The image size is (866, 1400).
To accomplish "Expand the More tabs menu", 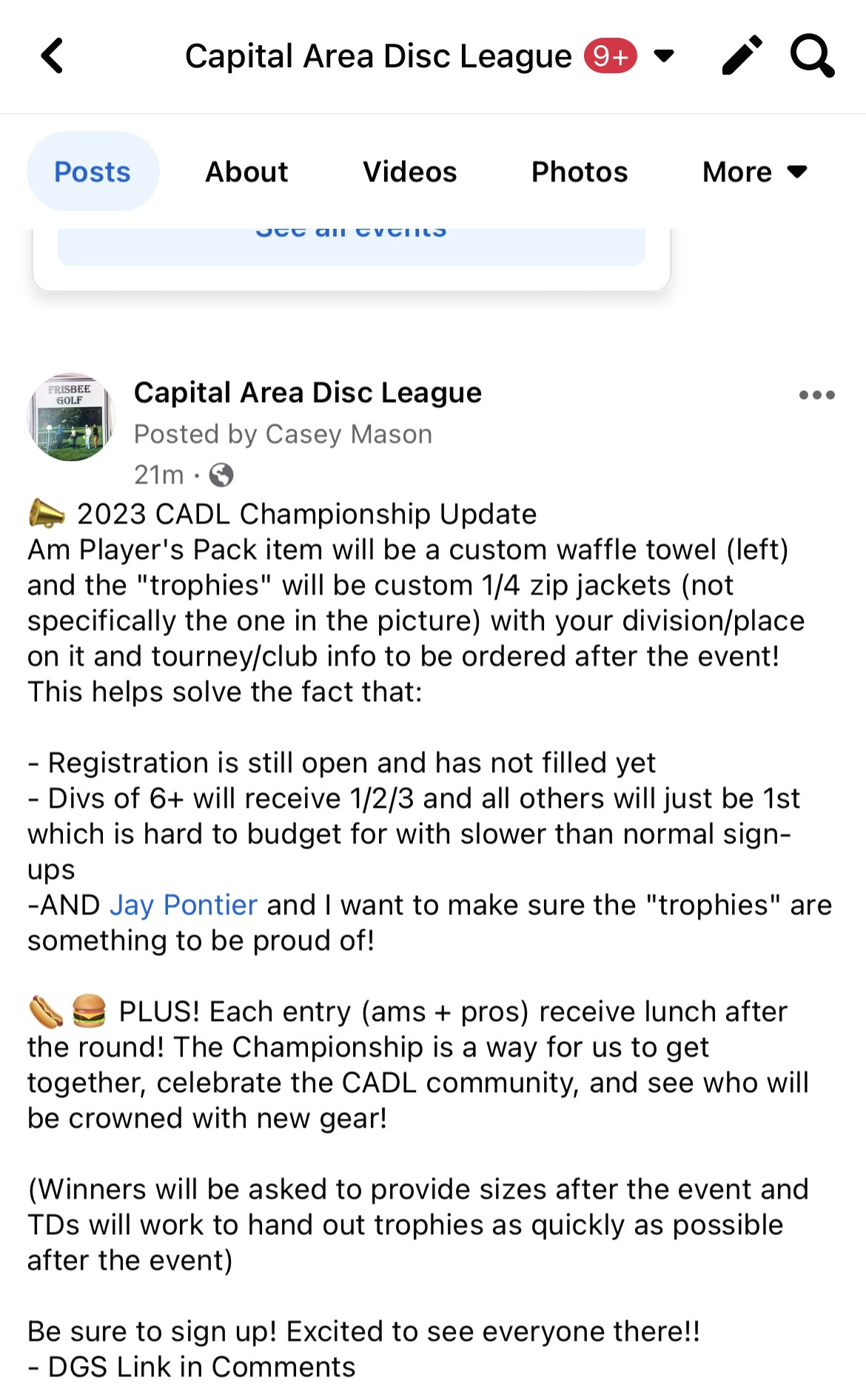I will pos(754,172).
